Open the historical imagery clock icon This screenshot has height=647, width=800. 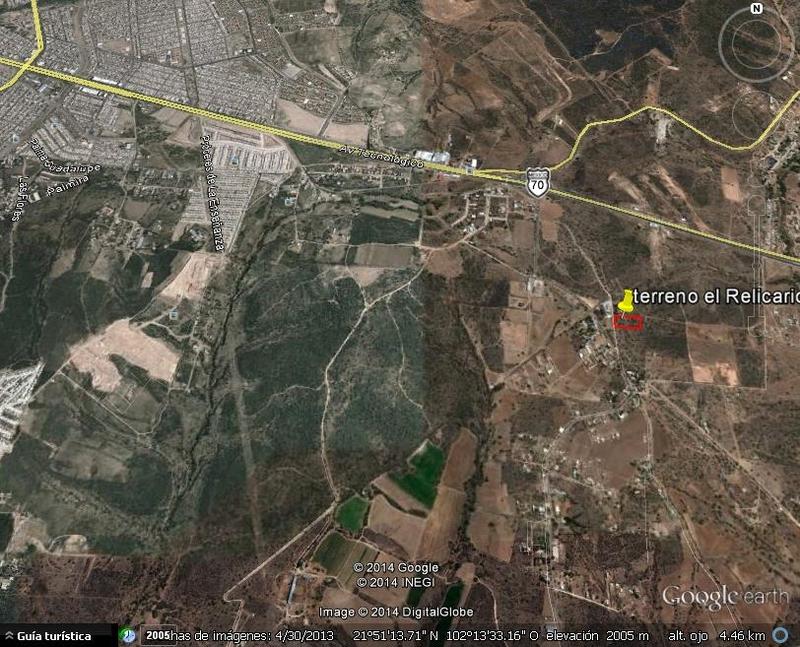pos(128,635)
